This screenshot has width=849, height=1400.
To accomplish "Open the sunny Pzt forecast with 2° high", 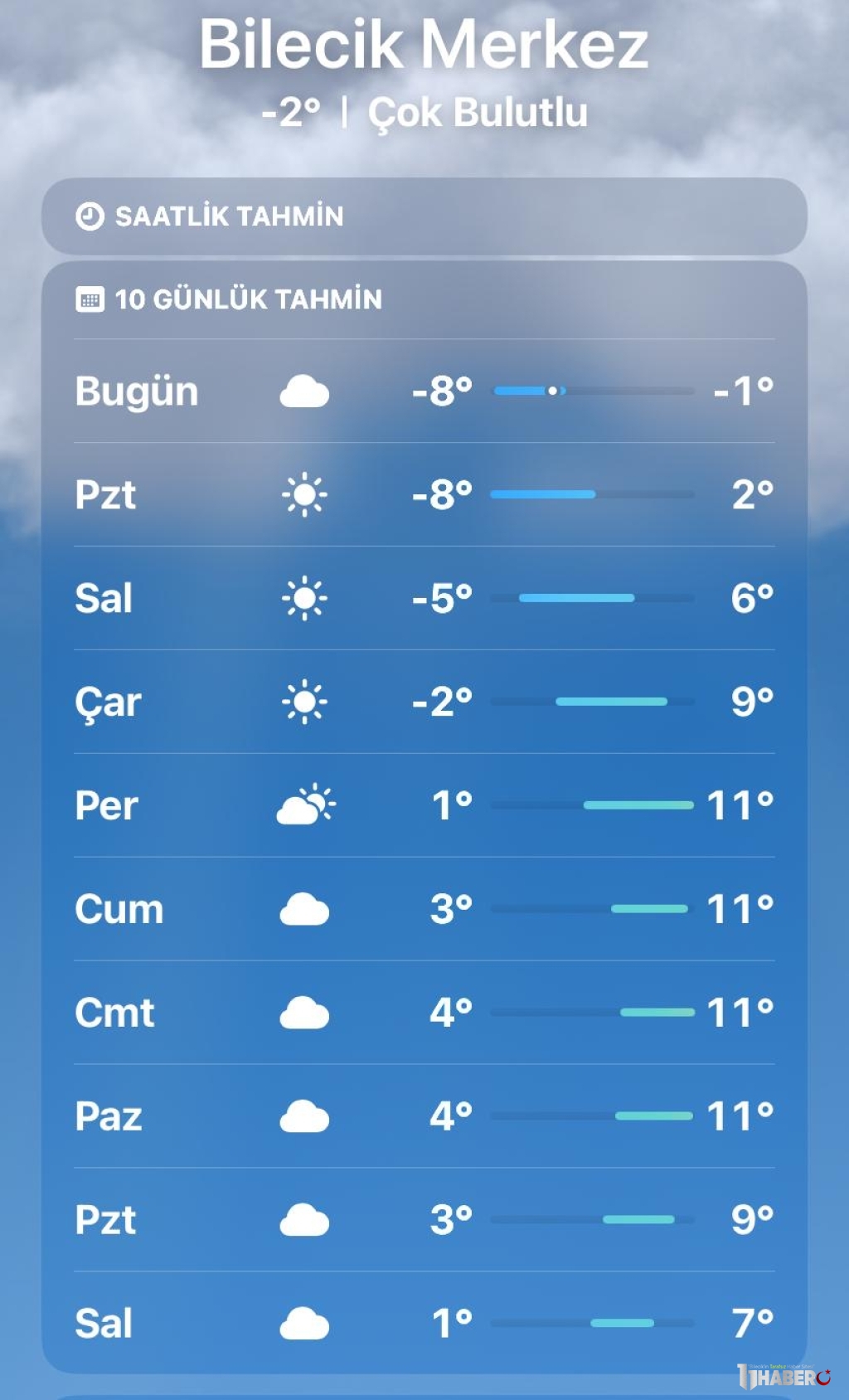I will (x=424, y=494).
